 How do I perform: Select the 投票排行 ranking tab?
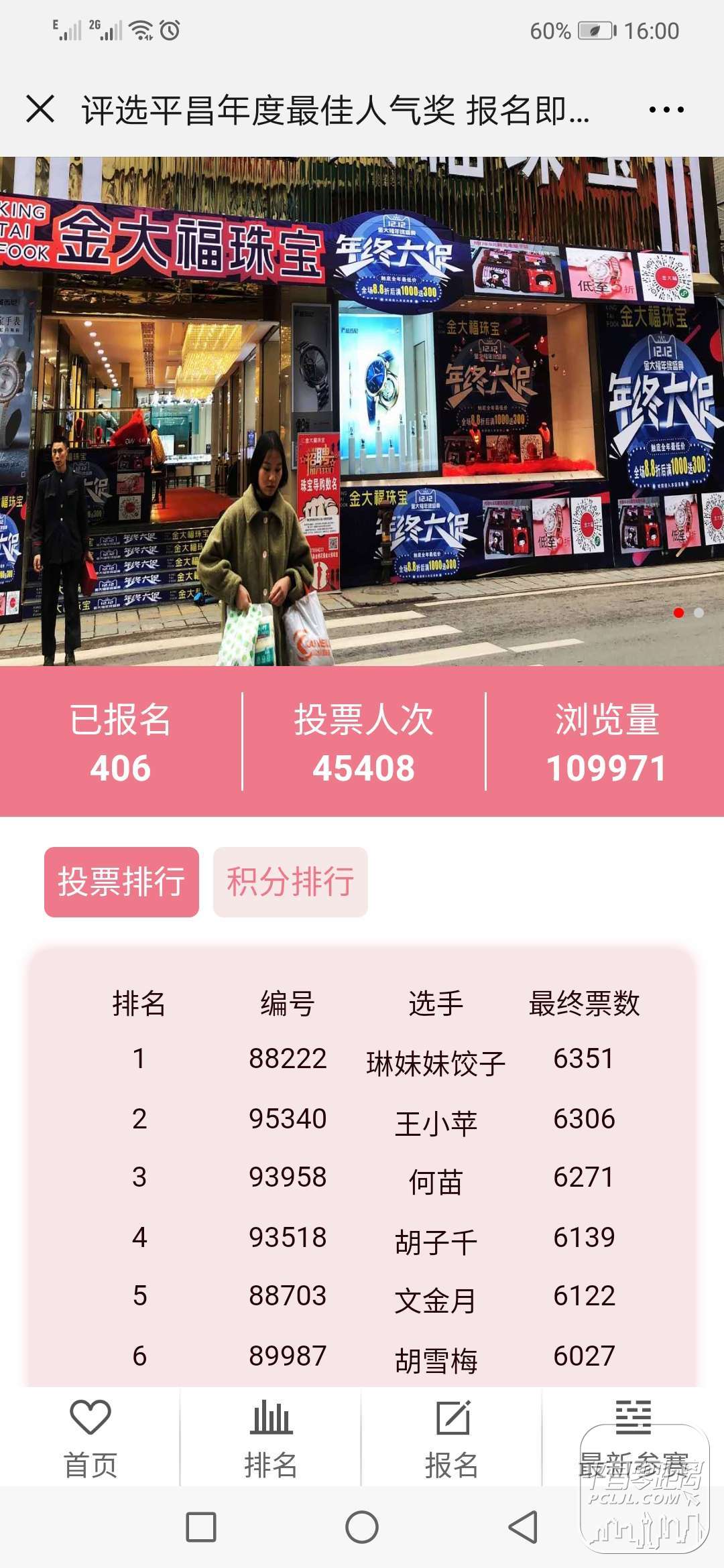(121, 882)
